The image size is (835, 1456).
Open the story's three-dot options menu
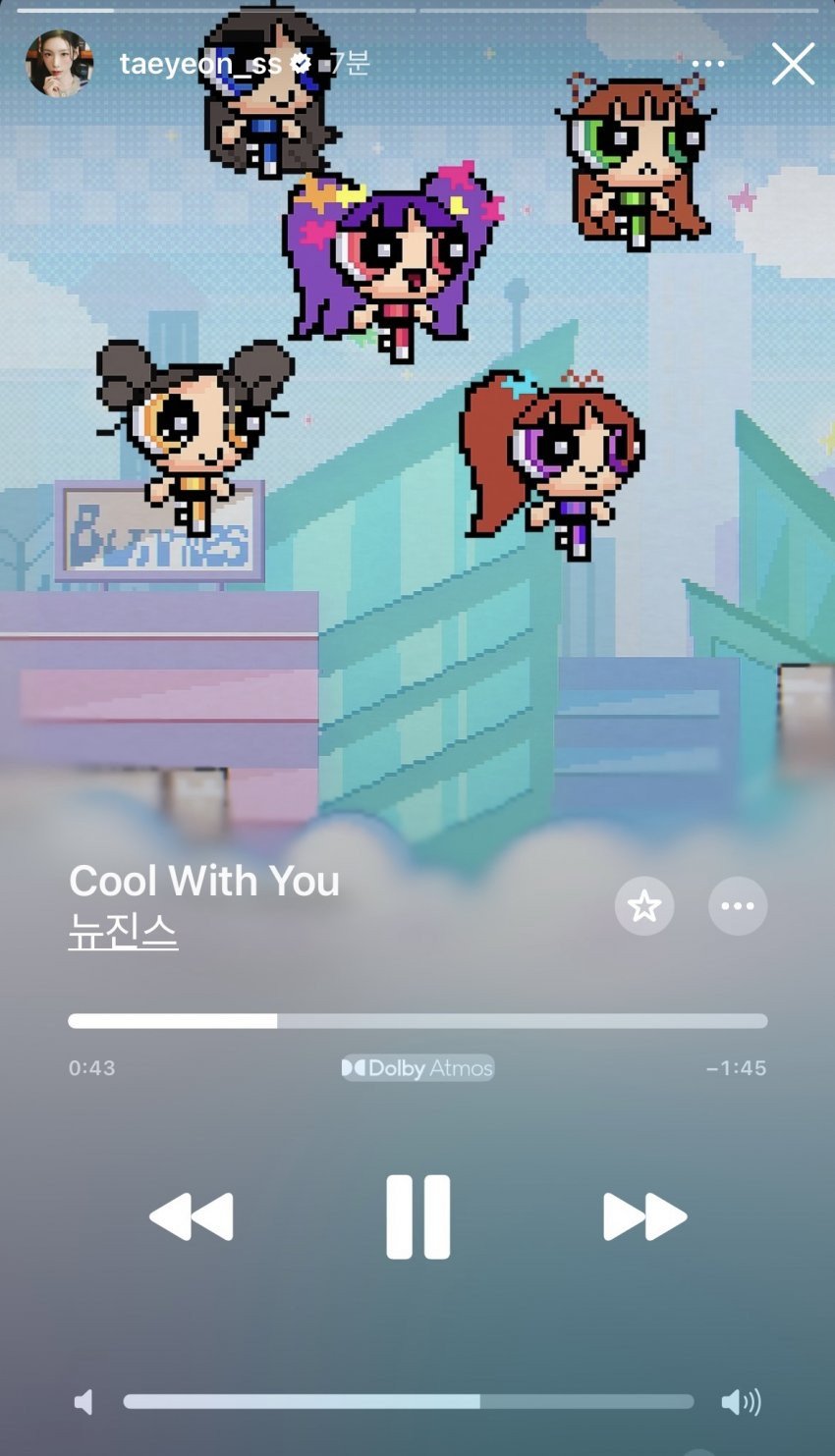707,64
